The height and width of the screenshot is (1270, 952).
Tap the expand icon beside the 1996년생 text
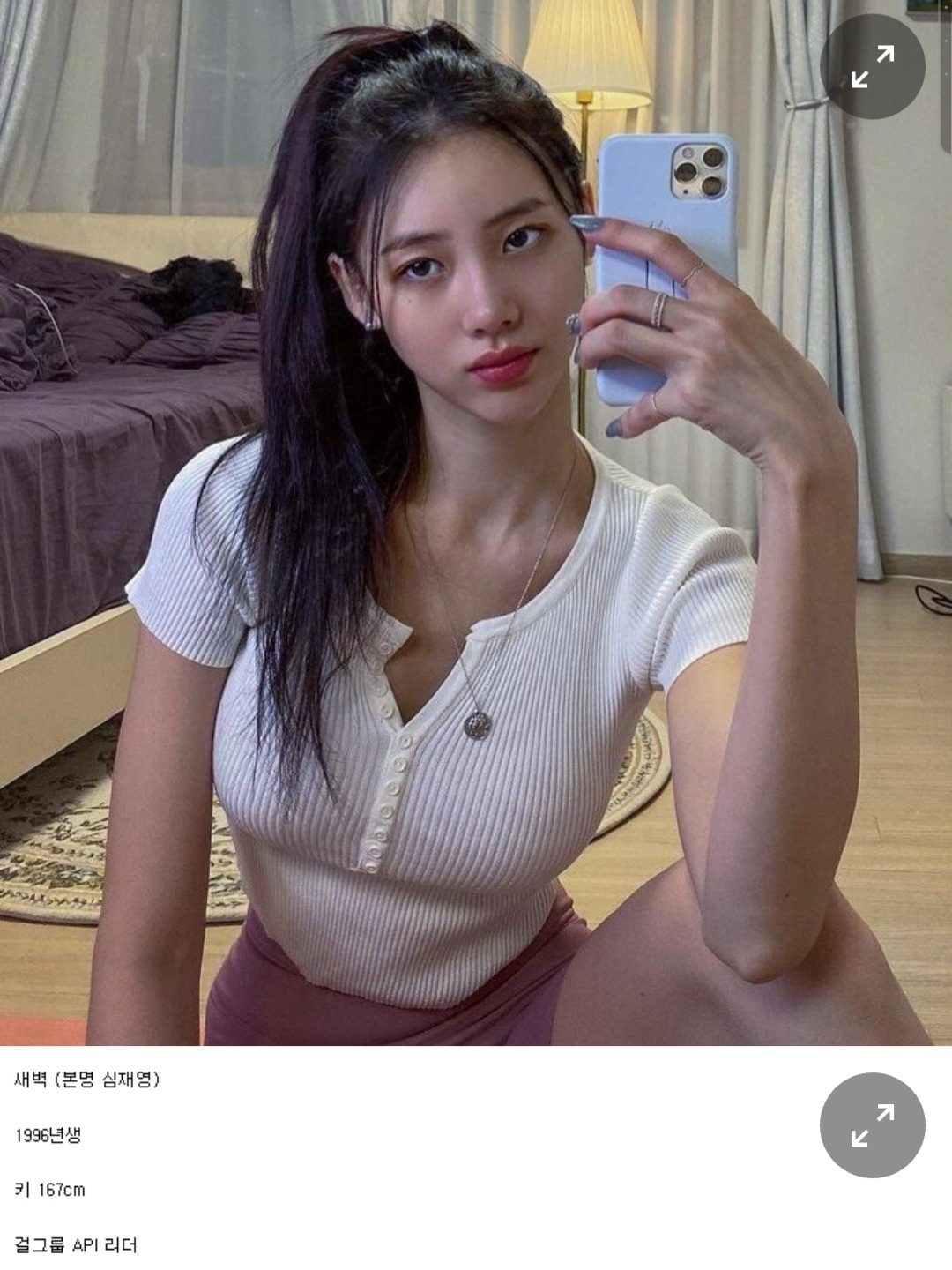point(872,1124)
